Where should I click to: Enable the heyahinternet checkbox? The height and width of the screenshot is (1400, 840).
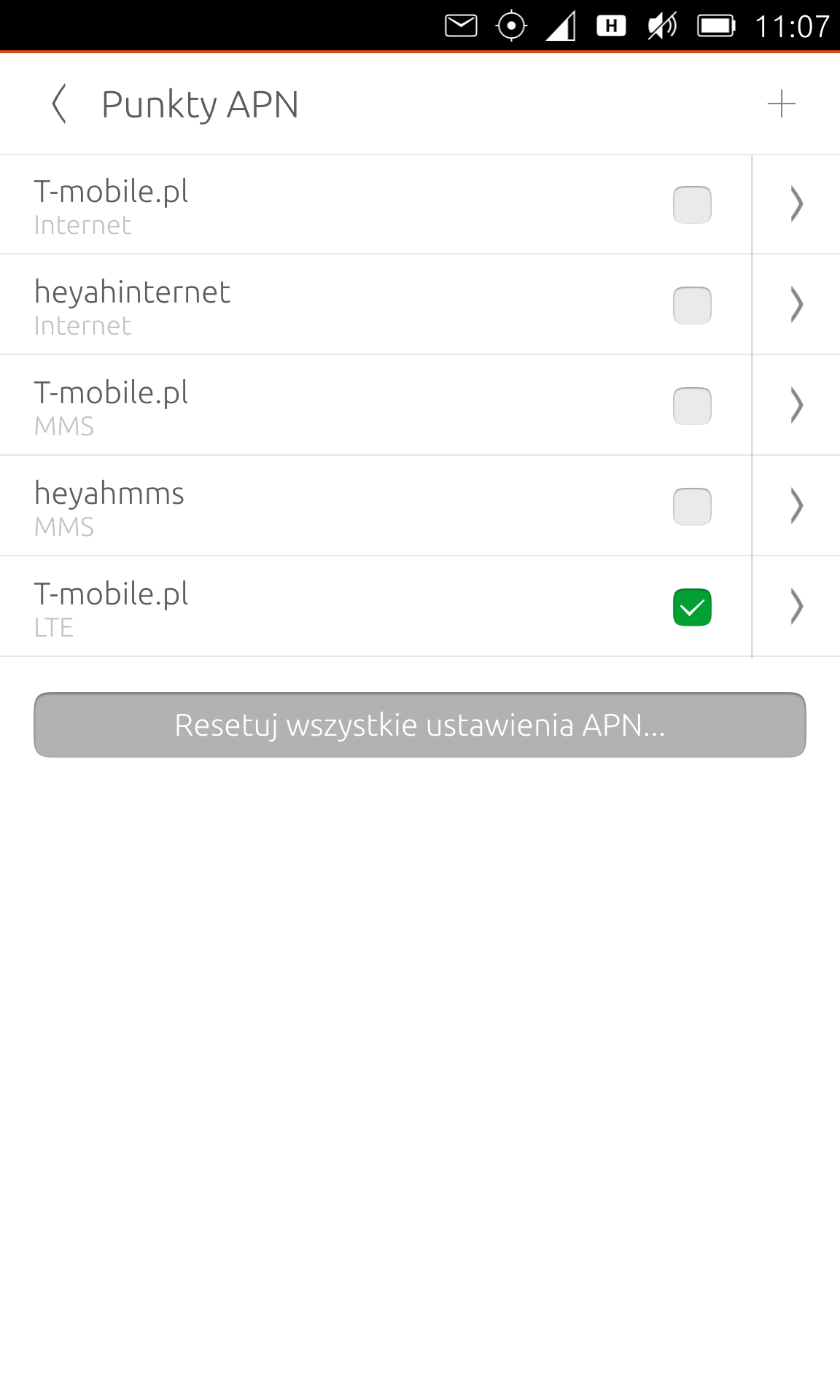[x=692, y=306]
